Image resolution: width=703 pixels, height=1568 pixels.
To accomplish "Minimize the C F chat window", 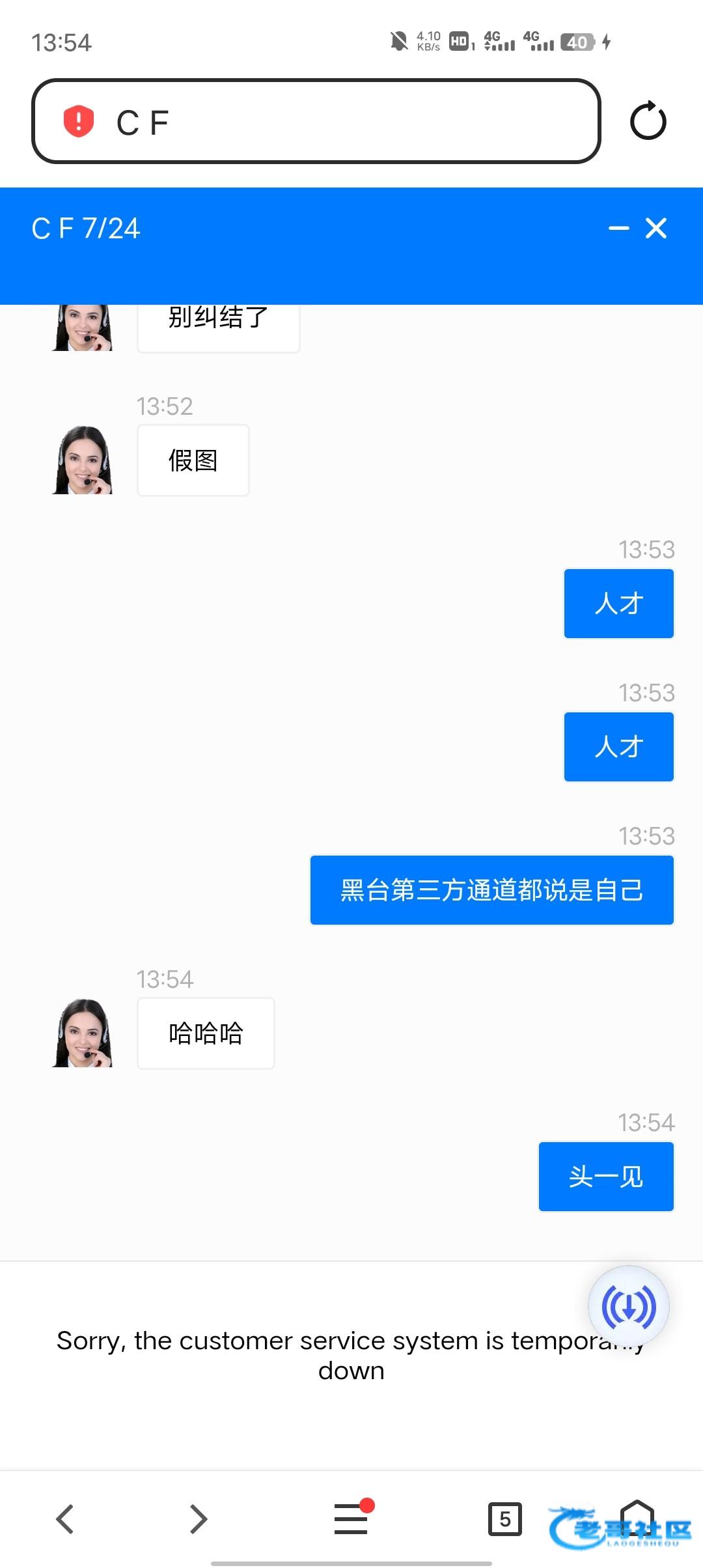I will click(x=618, y=228).
